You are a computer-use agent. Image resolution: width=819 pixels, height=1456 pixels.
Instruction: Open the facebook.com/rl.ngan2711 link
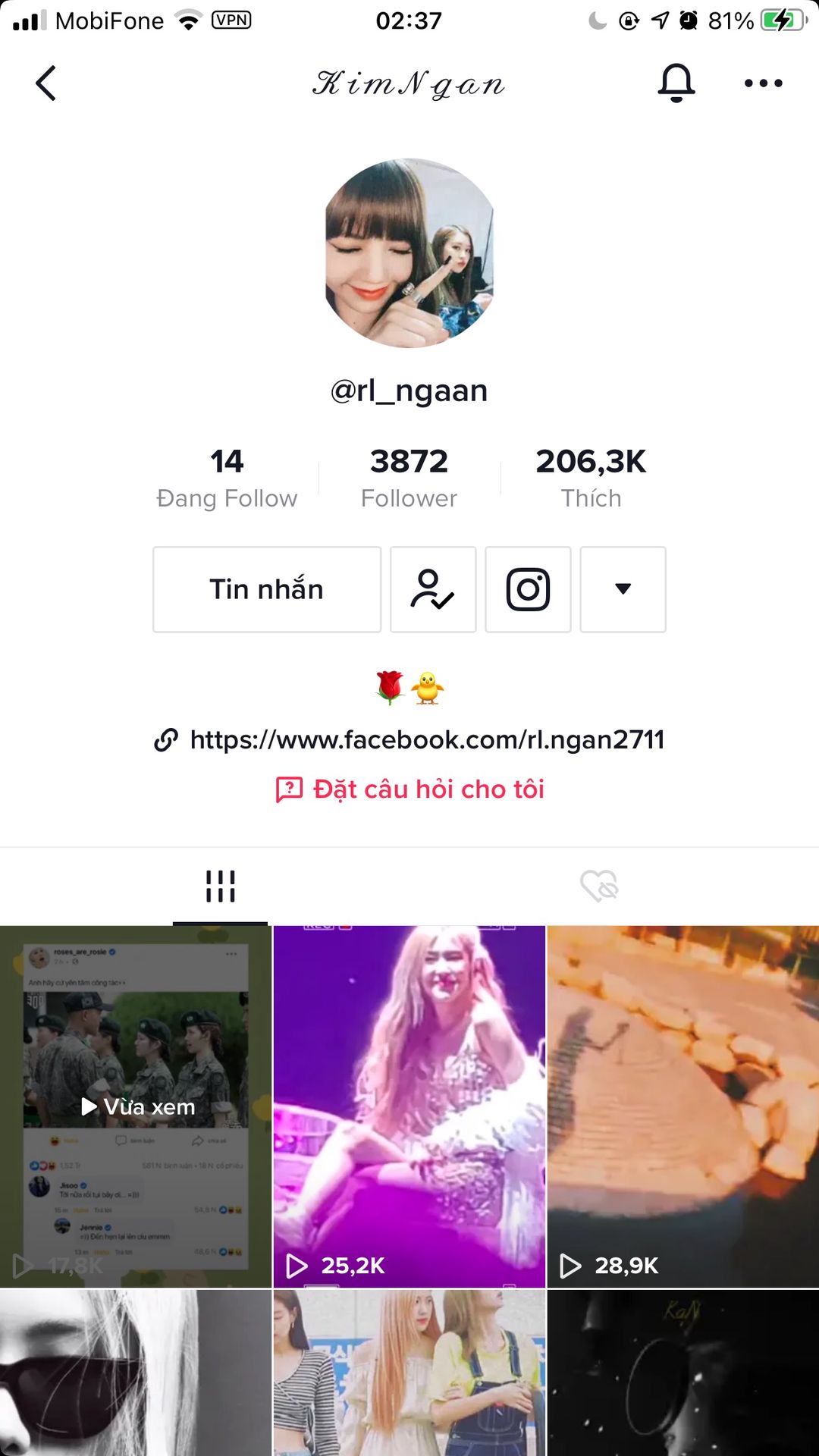426,739
